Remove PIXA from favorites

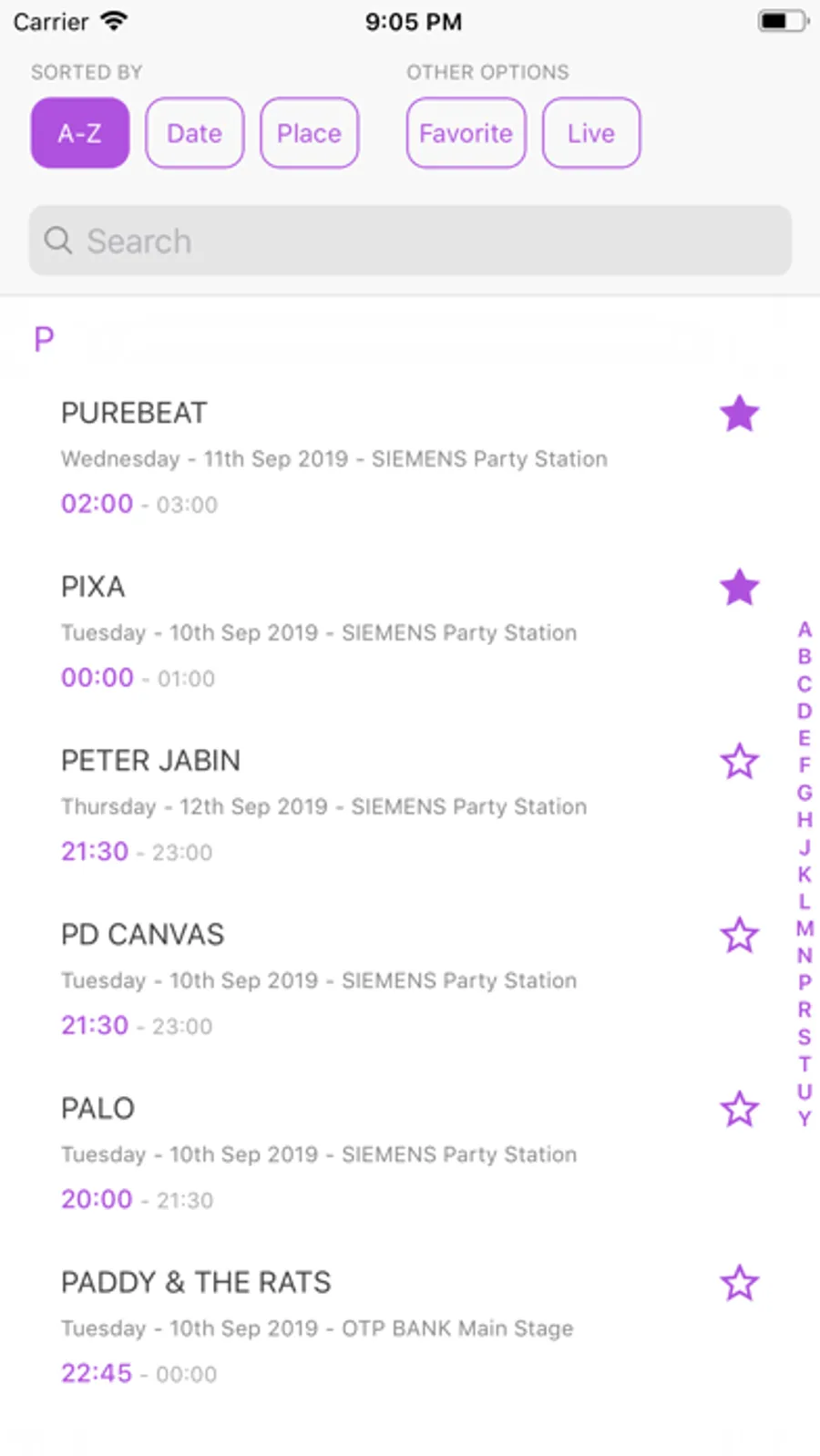[739, 588]
